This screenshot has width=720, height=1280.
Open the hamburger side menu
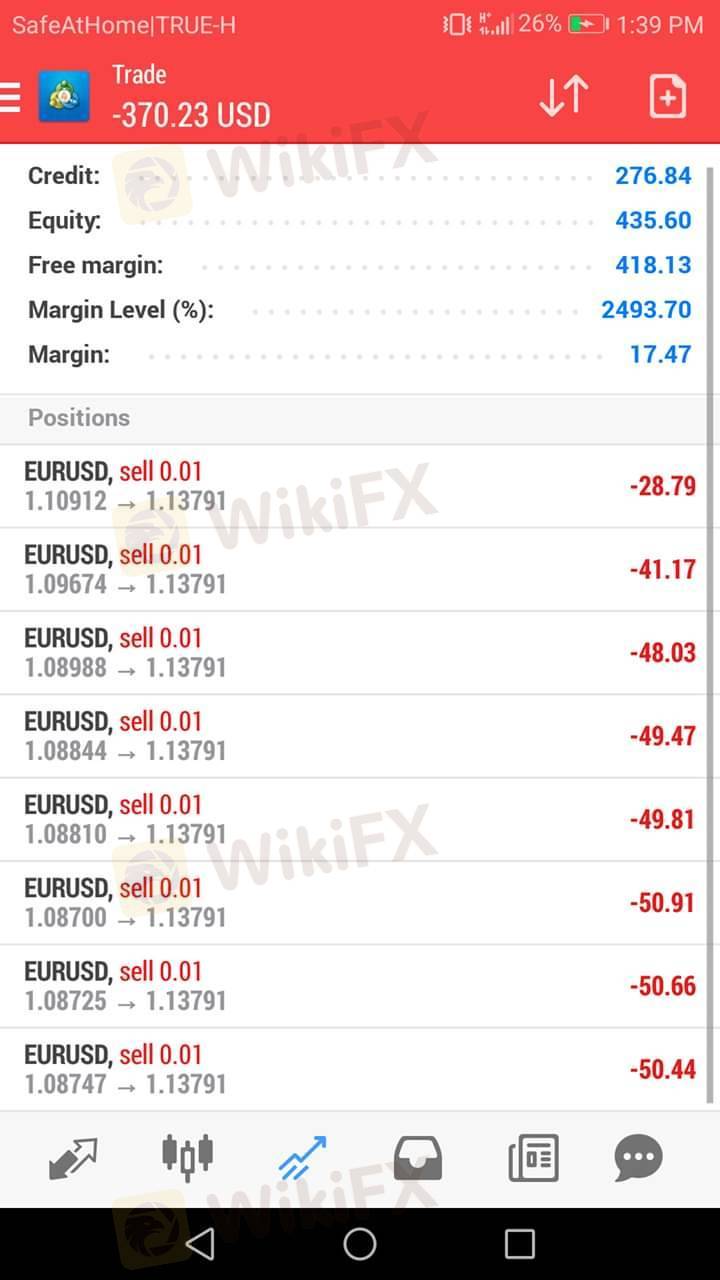tap(11, 97)
